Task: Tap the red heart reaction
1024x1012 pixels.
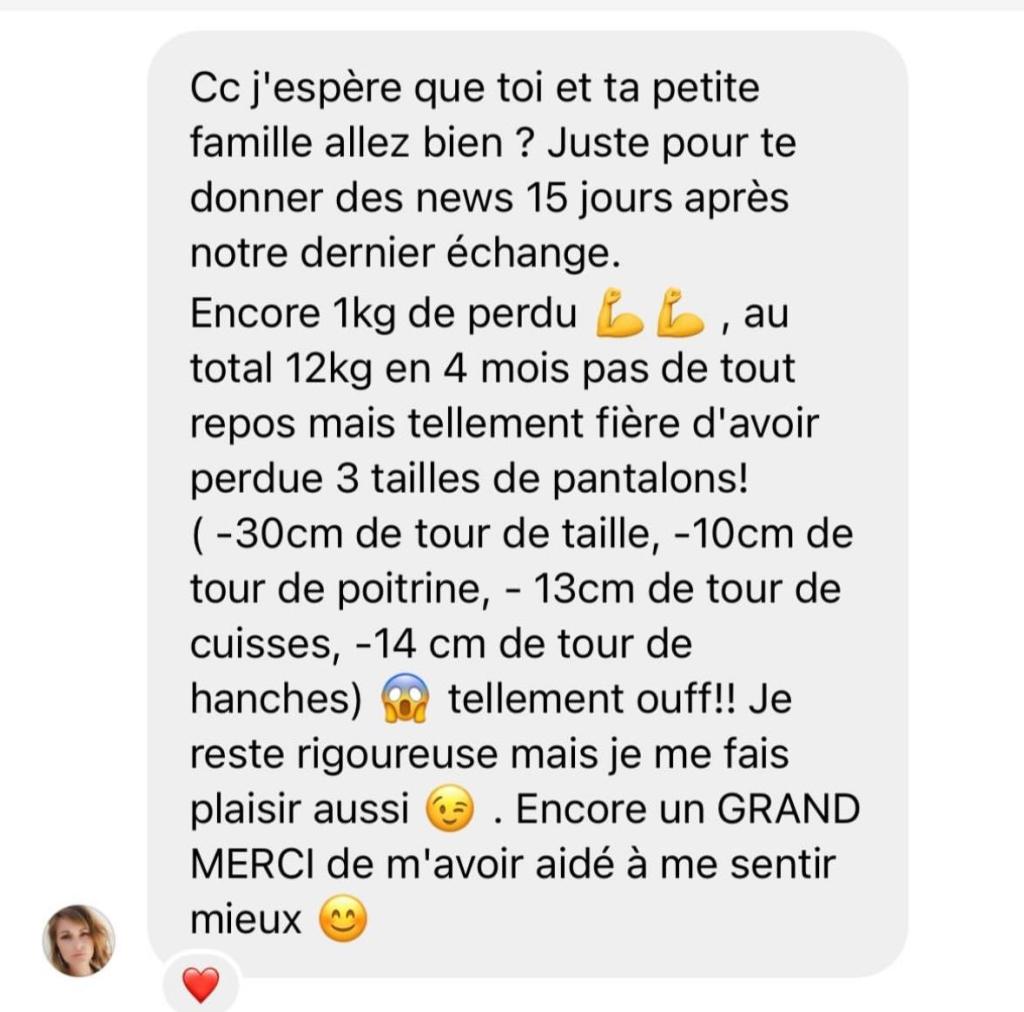Action: 201,986
